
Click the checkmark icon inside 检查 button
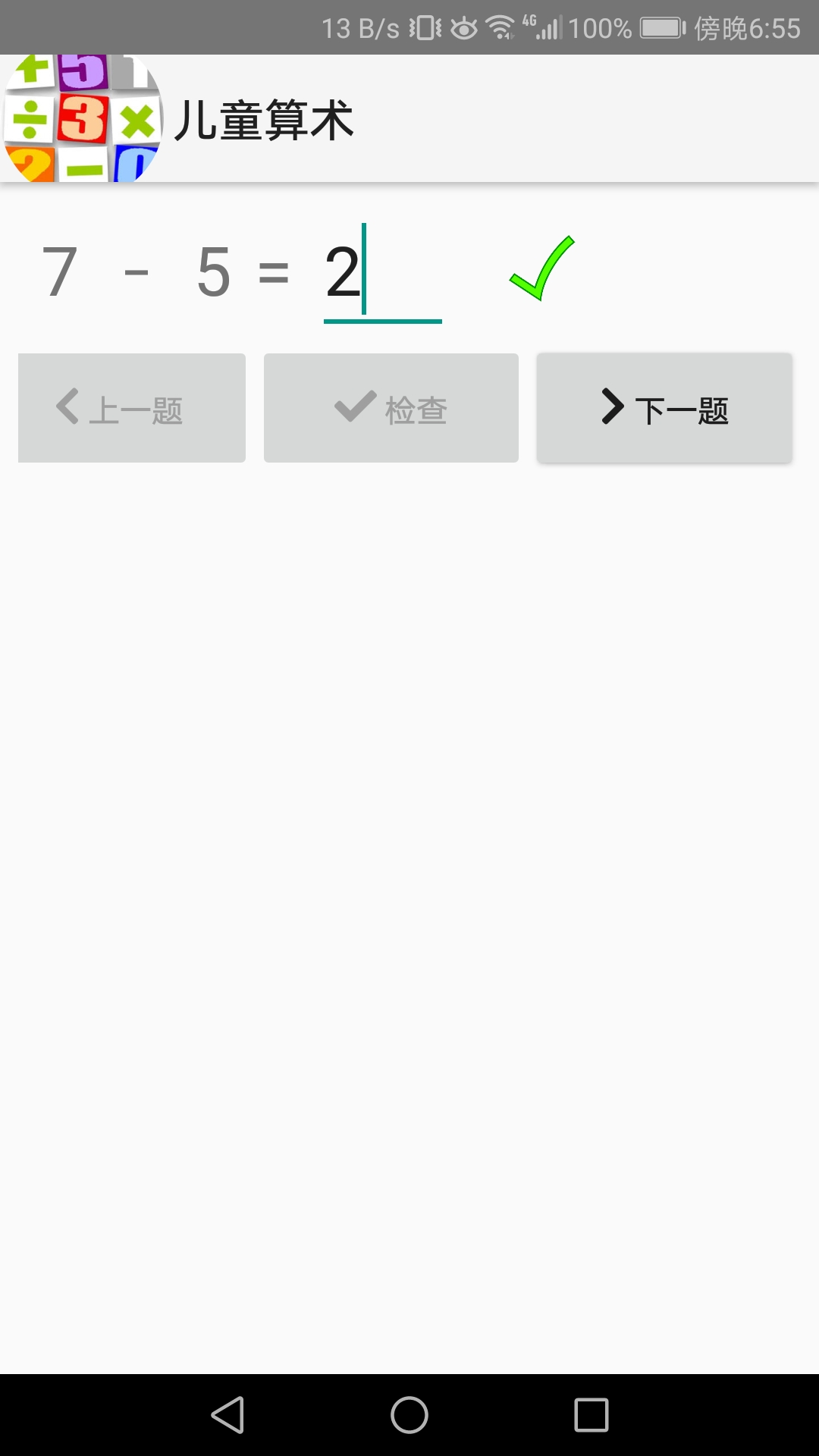coord(353,407)
